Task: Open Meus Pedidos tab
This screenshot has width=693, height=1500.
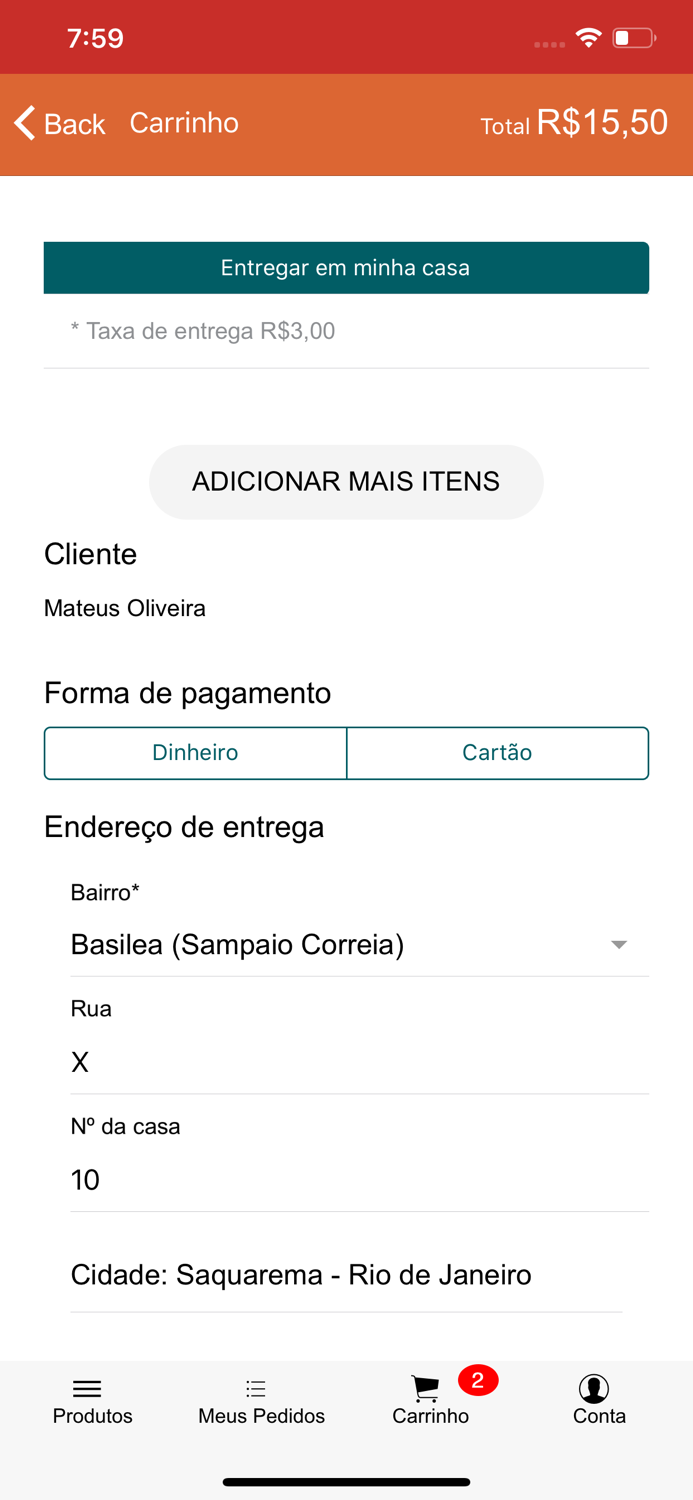Action: pos(261,1401)
